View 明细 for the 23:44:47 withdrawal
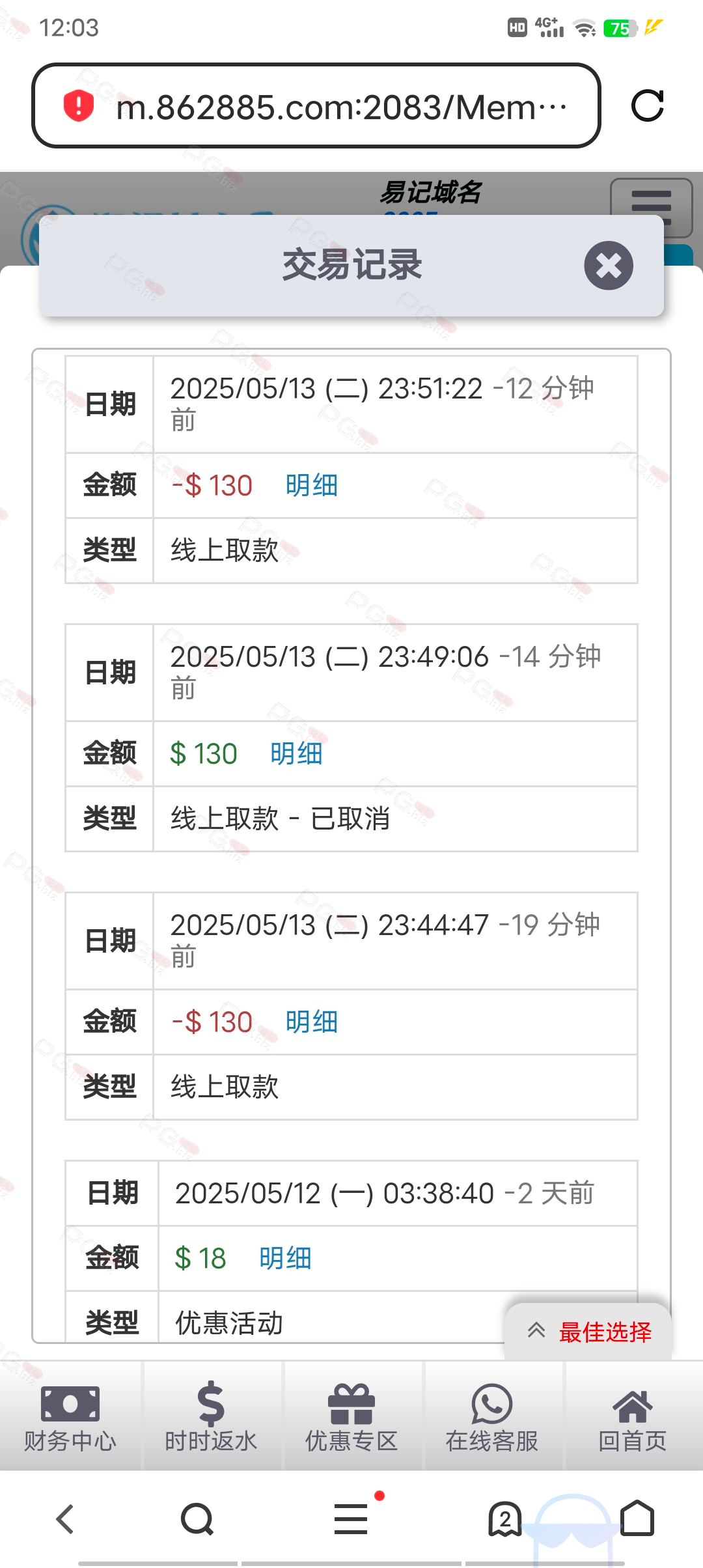This screenshot has width=703, height=1568. [312, 1022]
